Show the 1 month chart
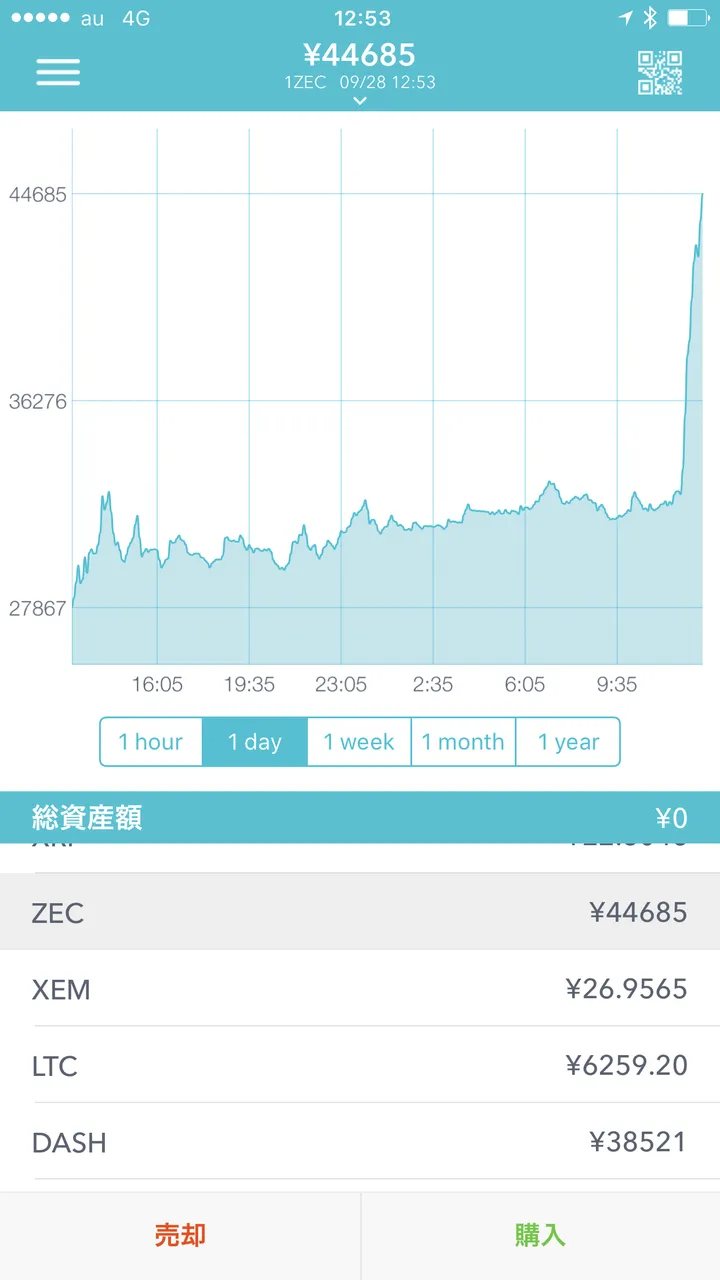 click(463, 742)
